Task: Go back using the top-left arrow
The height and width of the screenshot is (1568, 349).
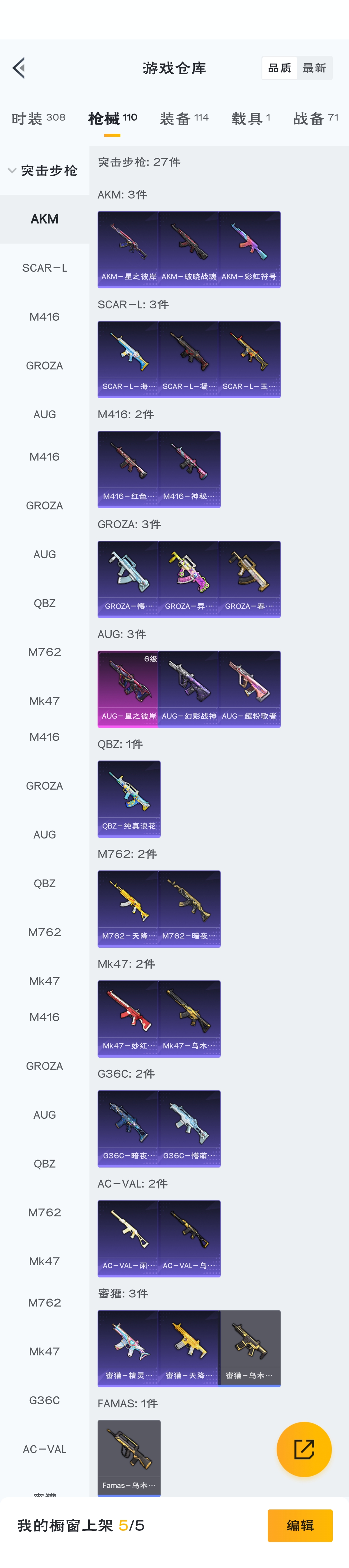Action: coord(19,68)
